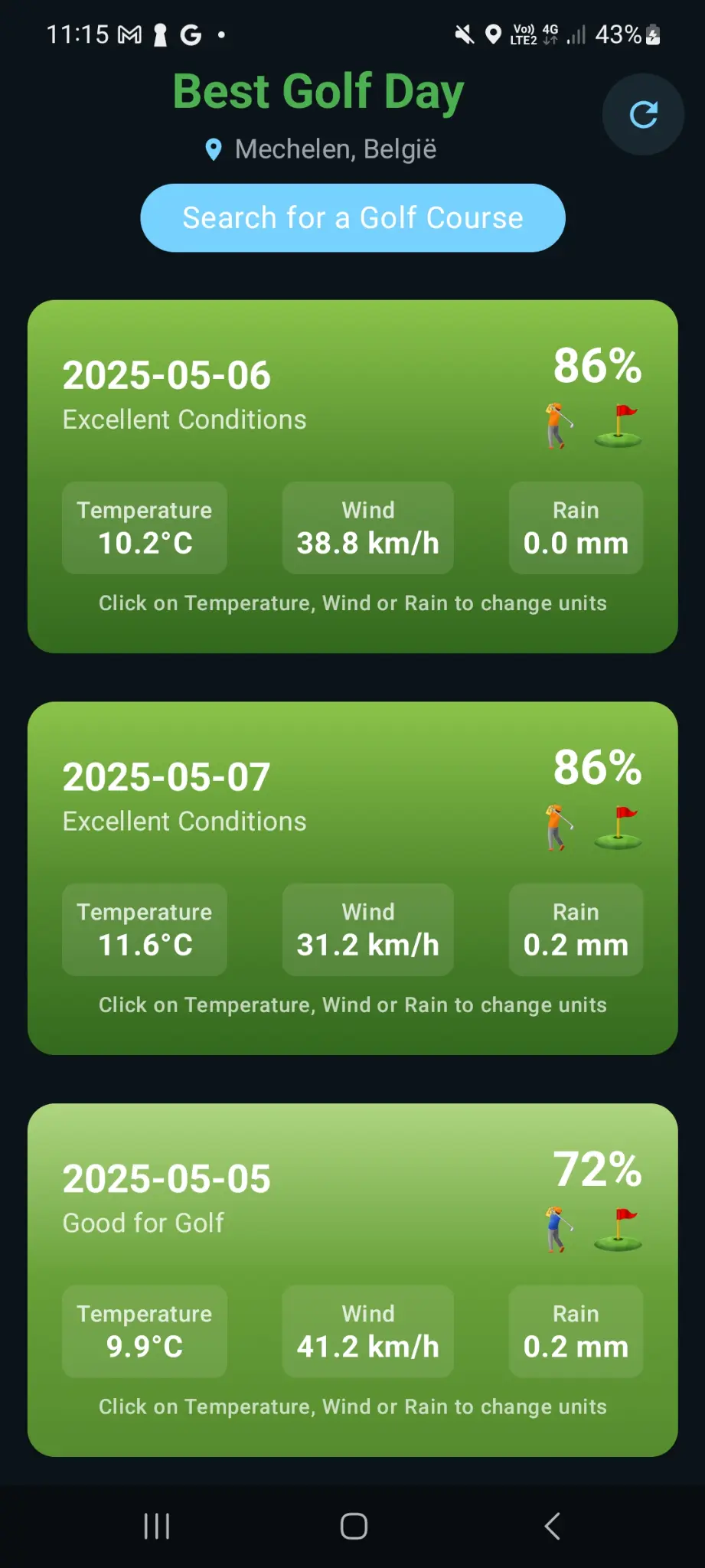Tap Search for a Golf Course
Image resolution: width=705 pixels, height=1568 pixels.
[351, 217]
